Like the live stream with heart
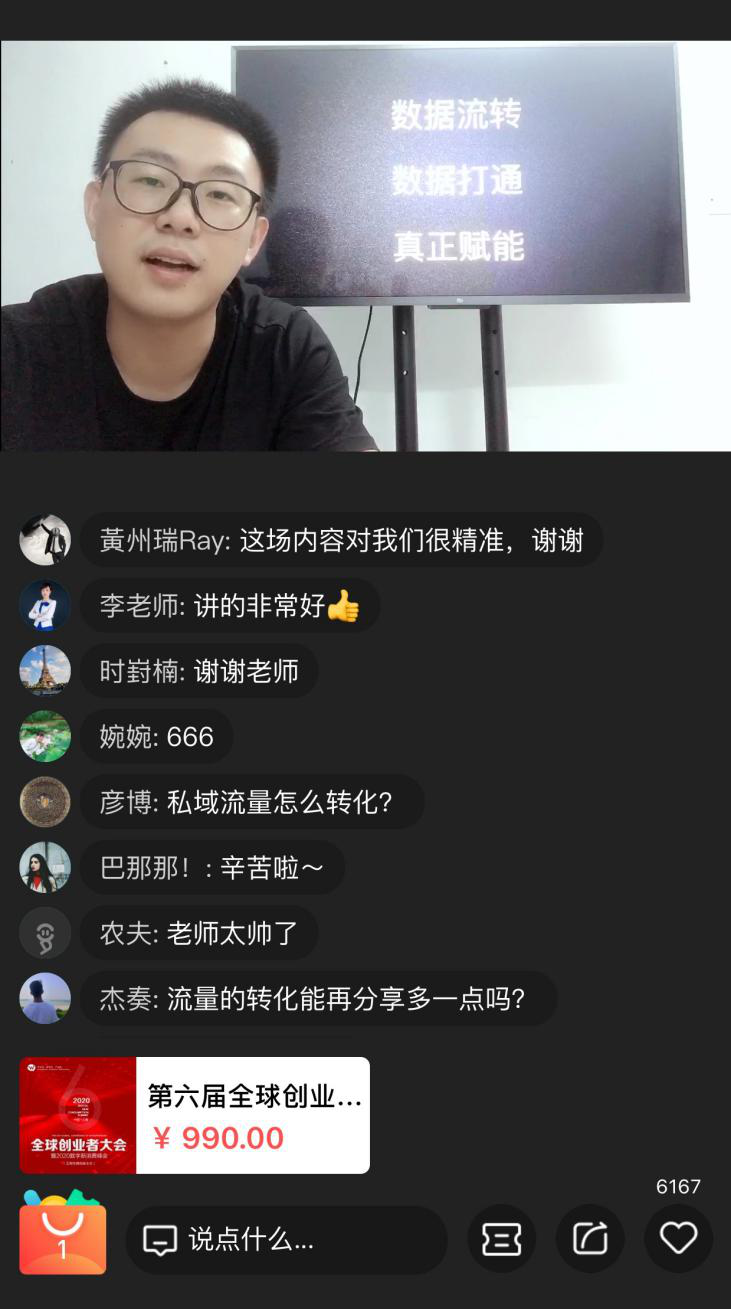 (678, 1238)
